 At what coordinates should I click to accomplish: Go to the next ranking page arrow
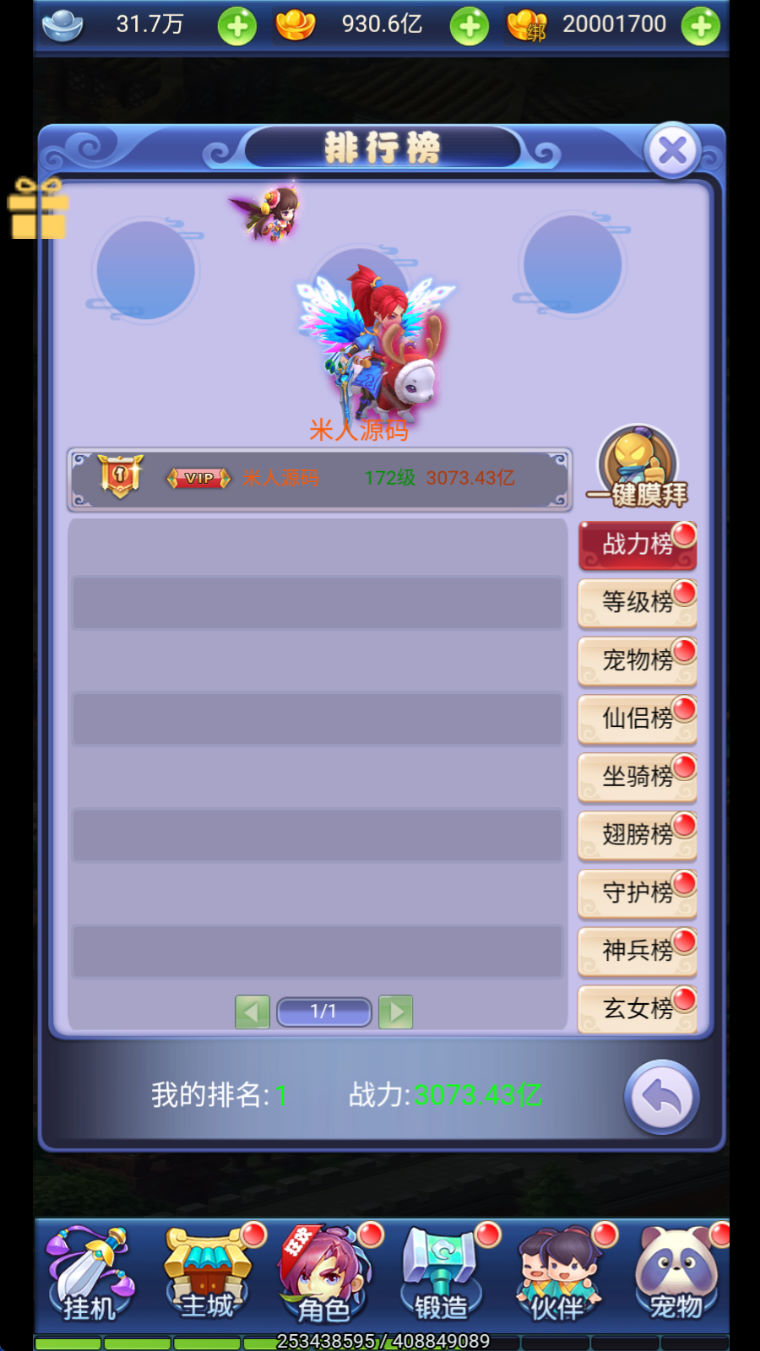click(396, 1012)
